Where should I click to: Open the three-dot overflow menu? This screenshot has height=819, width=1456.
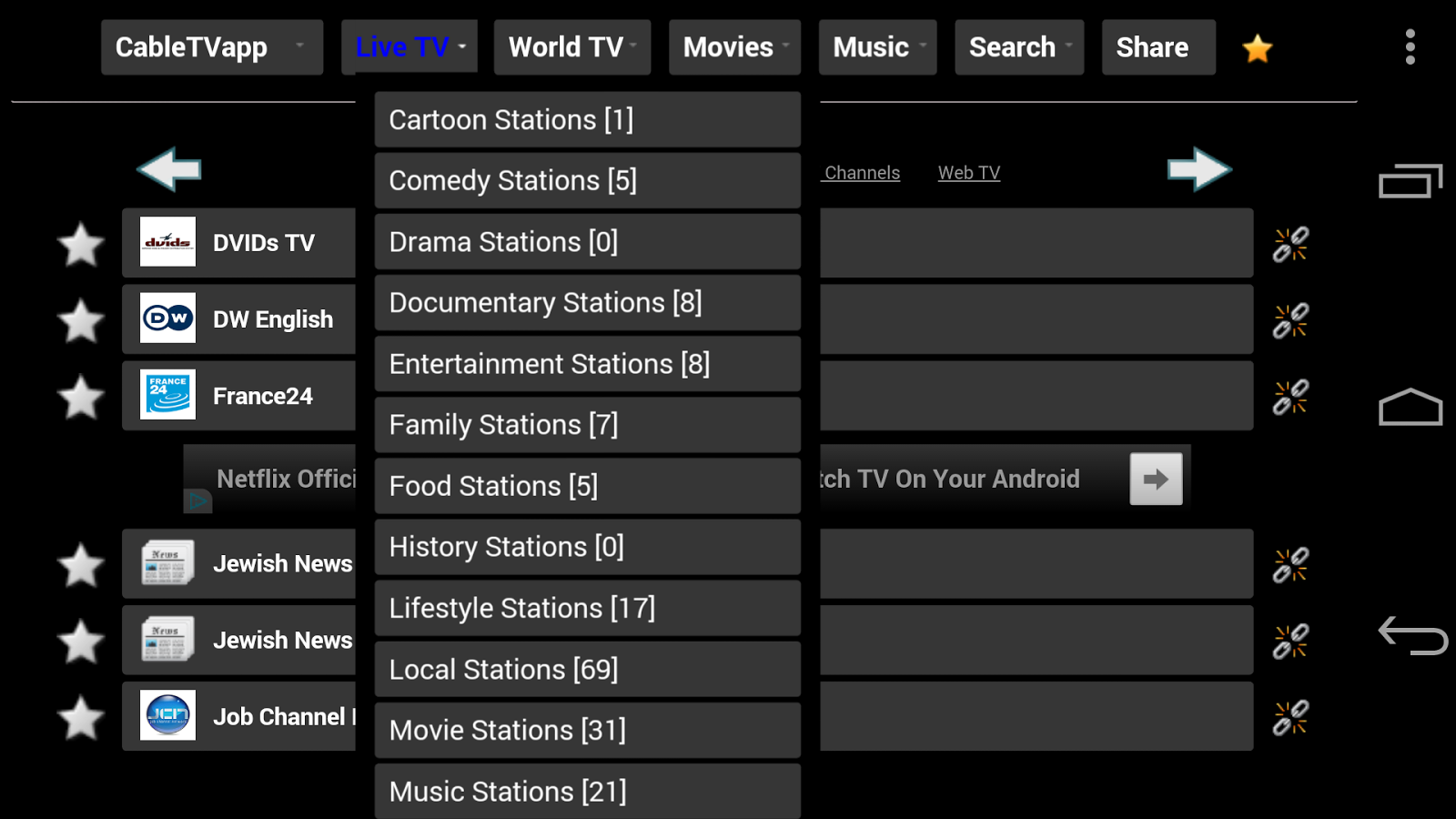pyautogui.click(x=1410, y=47)
